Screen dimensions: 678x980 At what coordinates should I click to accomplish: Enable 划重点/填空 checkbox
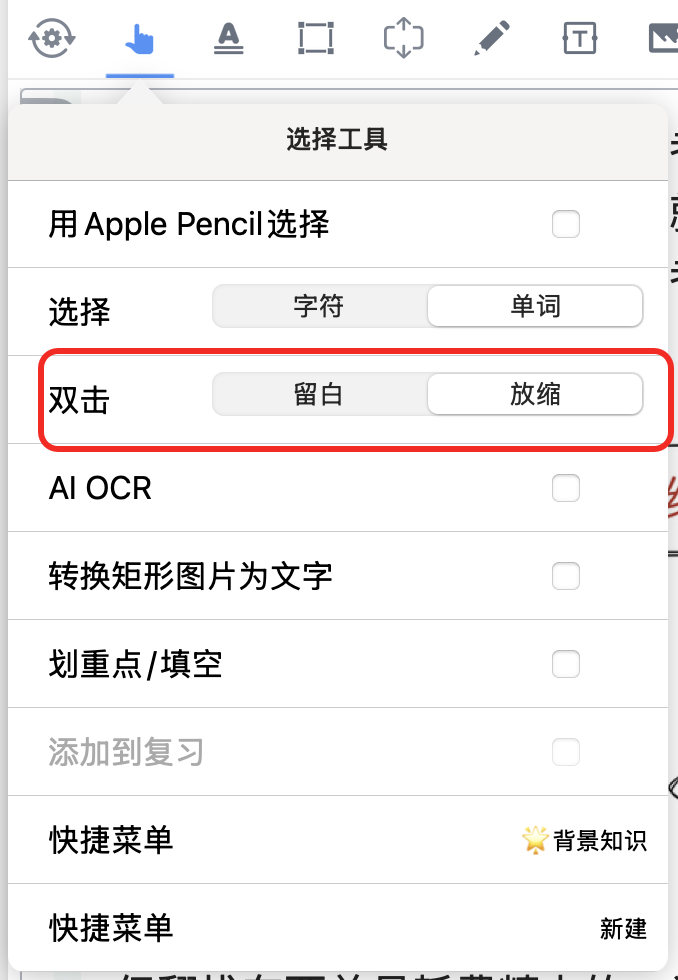coord(566,664)
